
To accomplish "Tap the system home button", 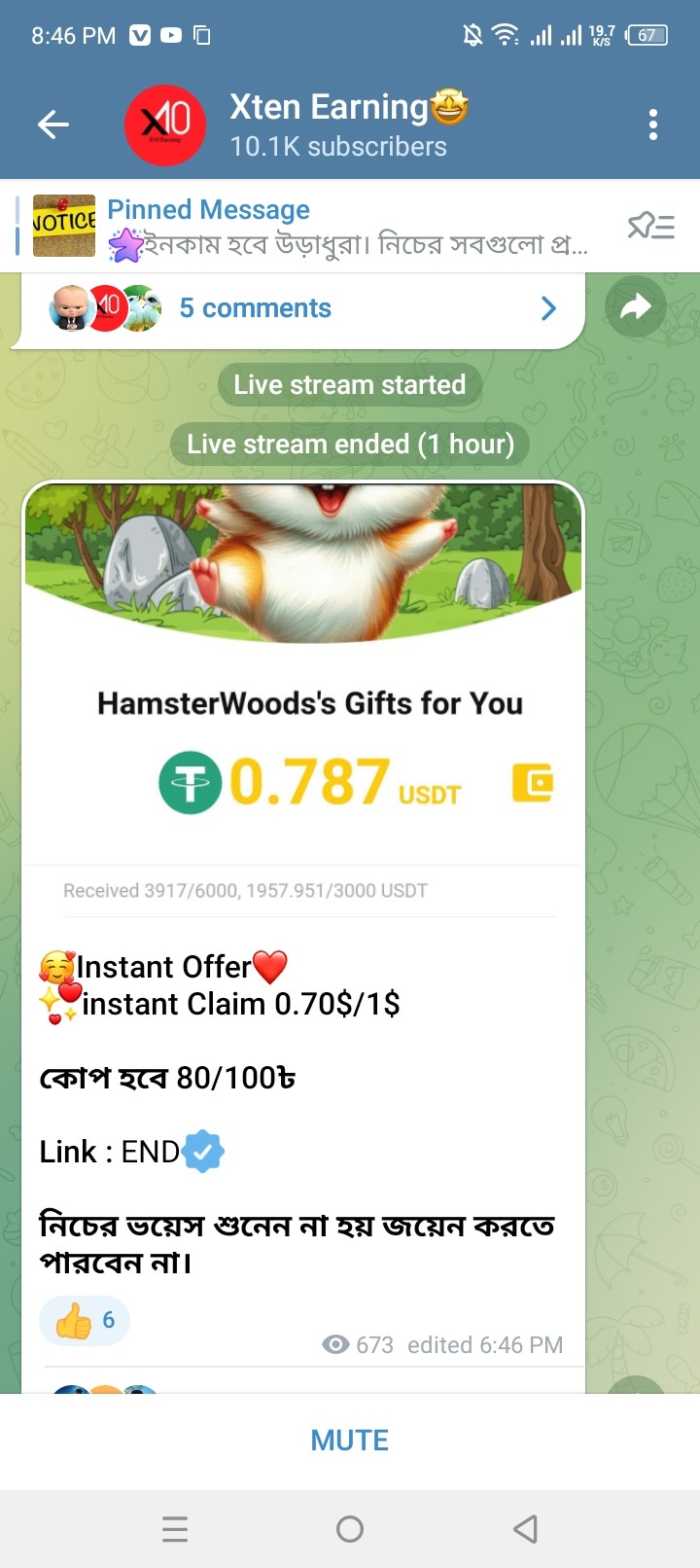I will coord(350,1529).
